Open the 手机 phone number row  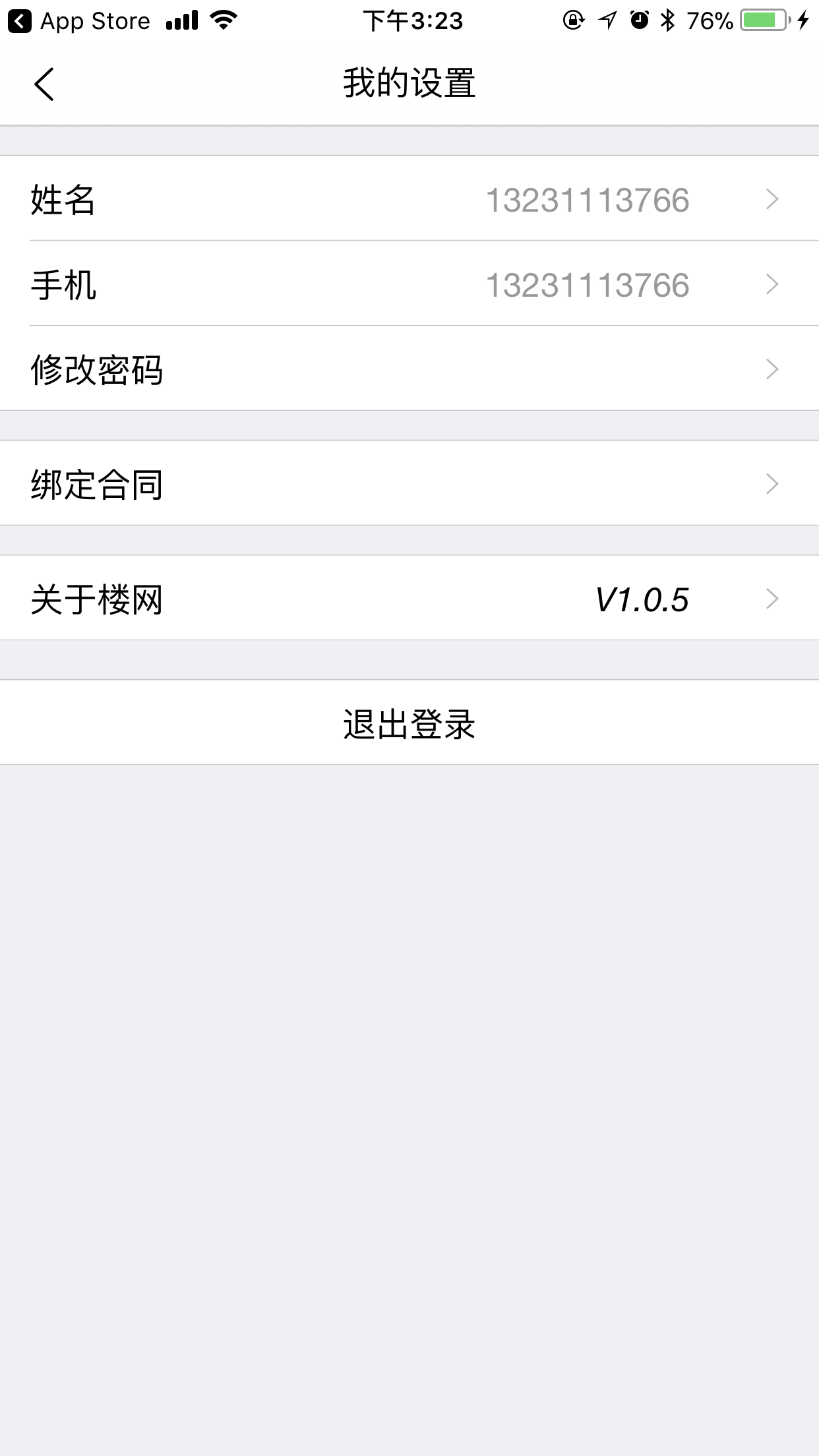(409, 284)
